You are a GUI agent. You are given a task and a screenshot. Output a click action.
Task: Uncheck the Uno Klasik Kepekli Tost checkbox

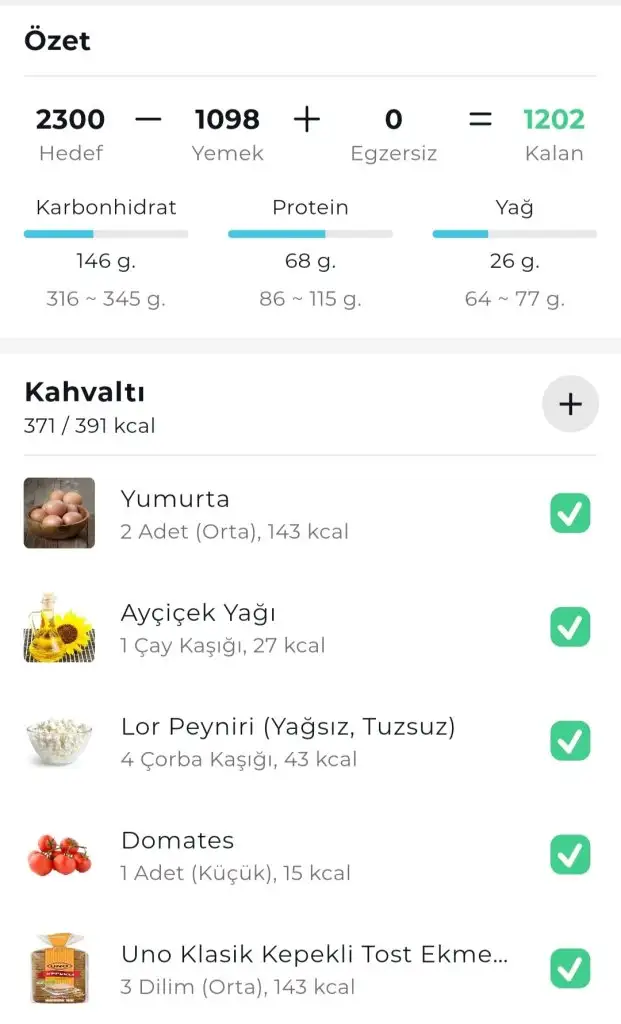point(570,968)
